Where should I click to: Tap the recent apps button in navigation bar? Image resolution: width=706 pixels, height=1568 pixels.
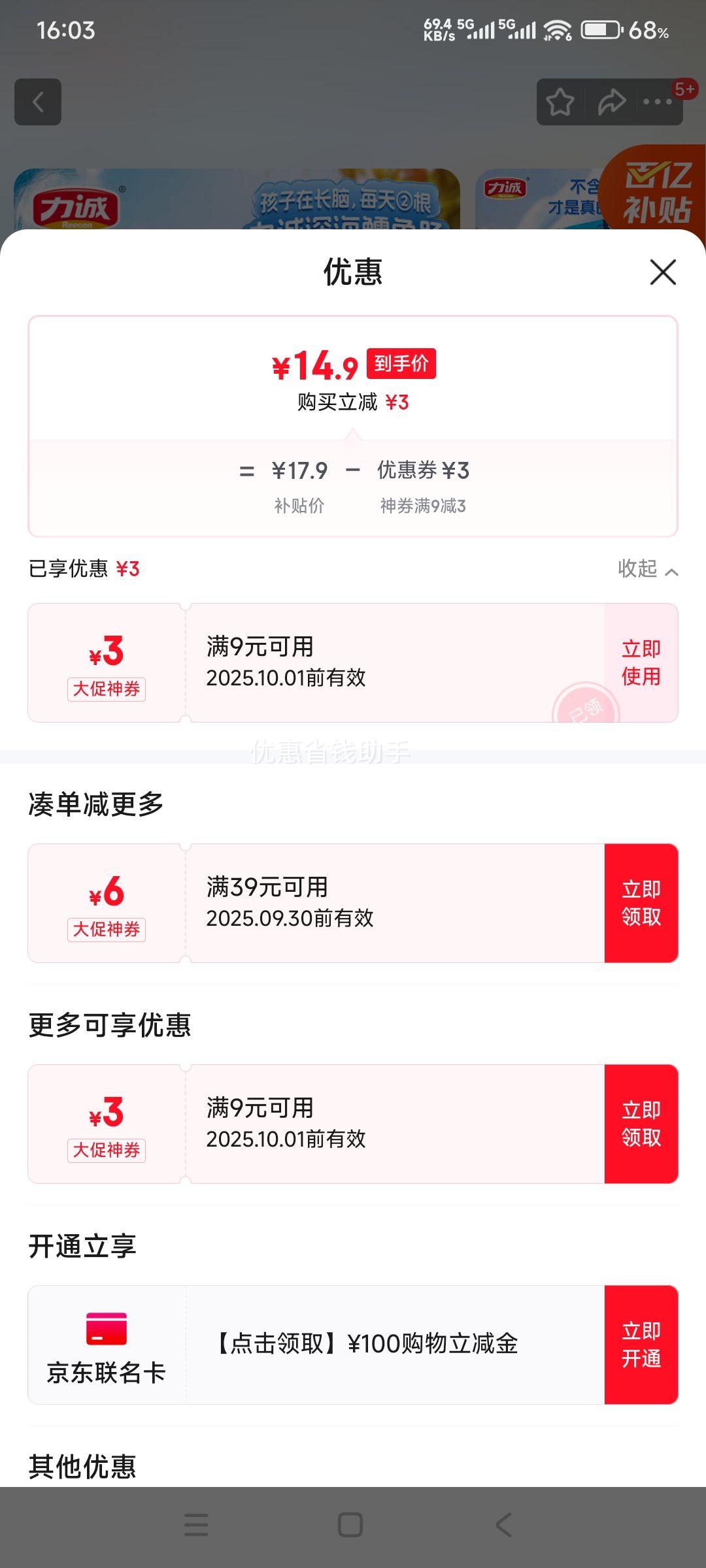tap(196, 1526)
